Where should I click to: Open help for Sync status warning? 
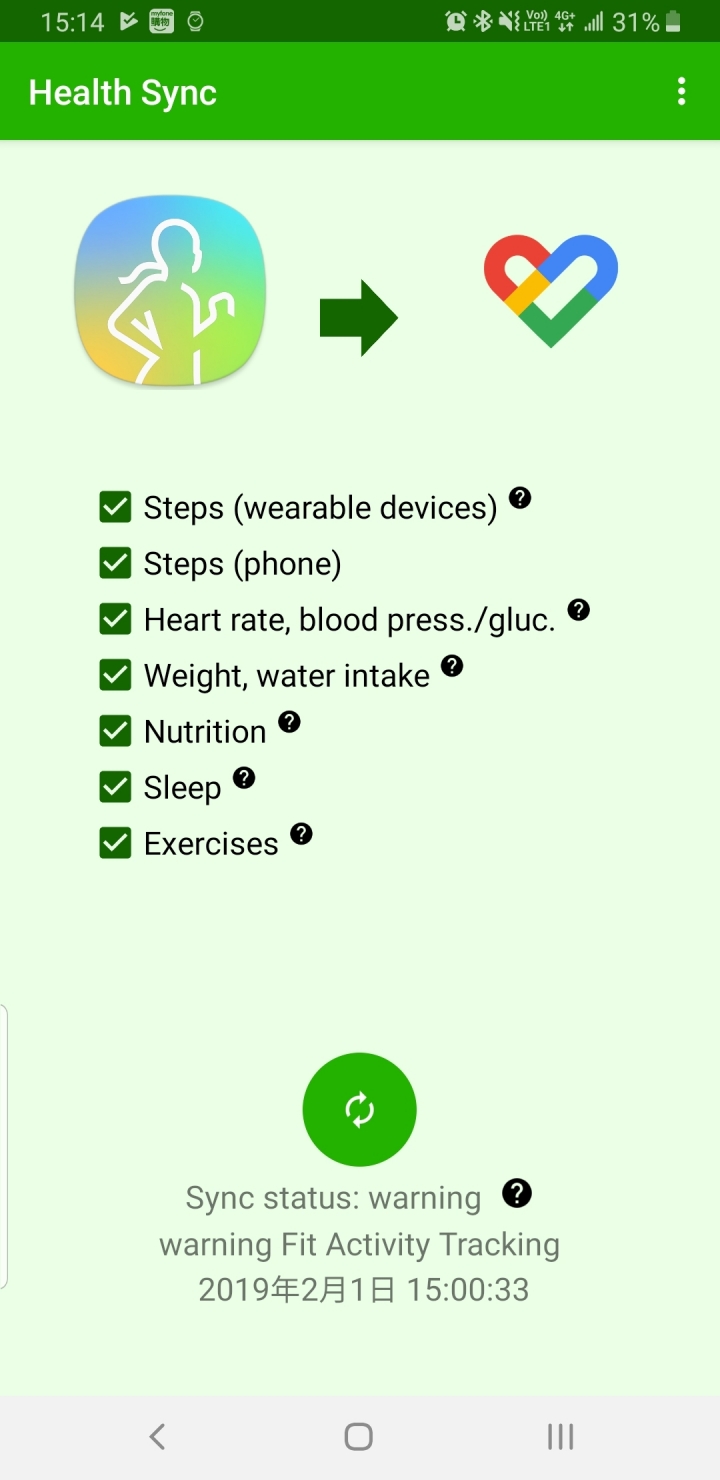517,1192
